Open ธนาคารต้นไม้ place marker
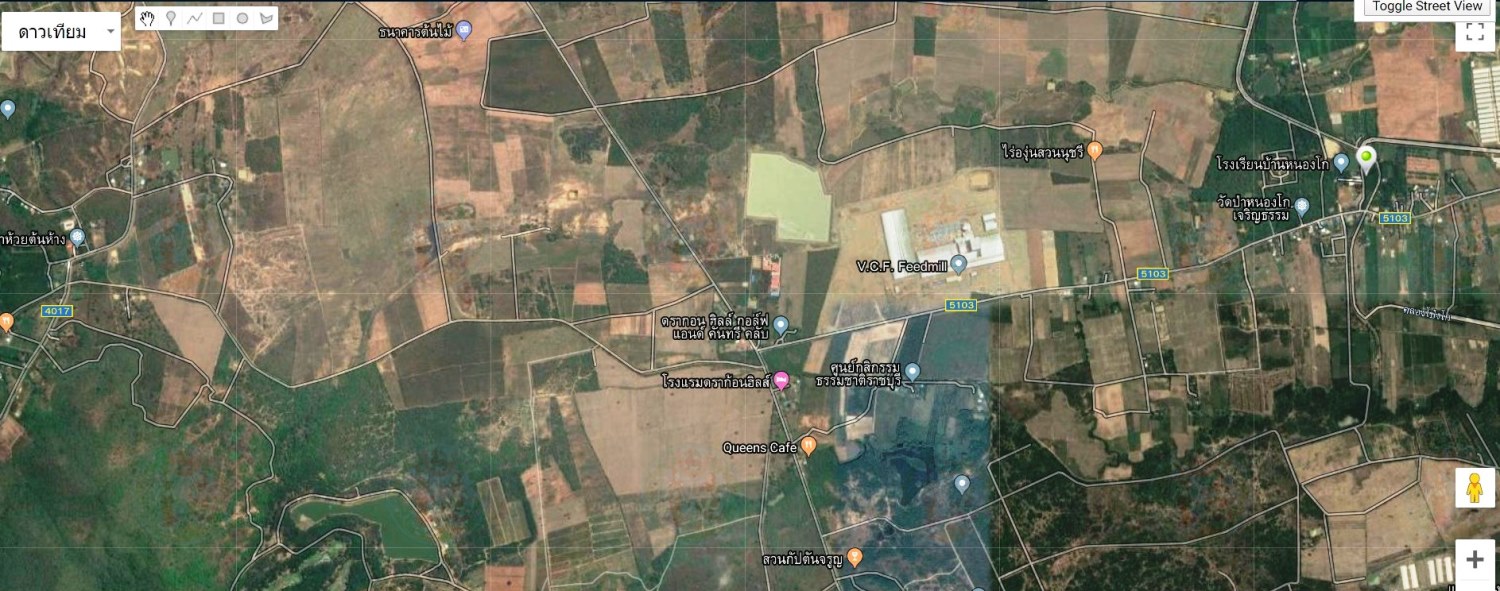The width and height of the screenshot is (1500, 591). tap(464, 31)
